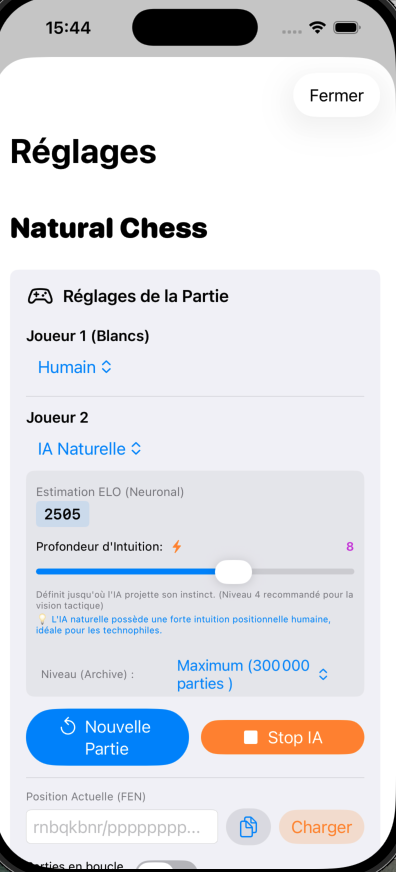The width and height of the screenshot is (396, 872).
Task: Open the Joueur 1 Humain picker
Action: pos(75,367)
